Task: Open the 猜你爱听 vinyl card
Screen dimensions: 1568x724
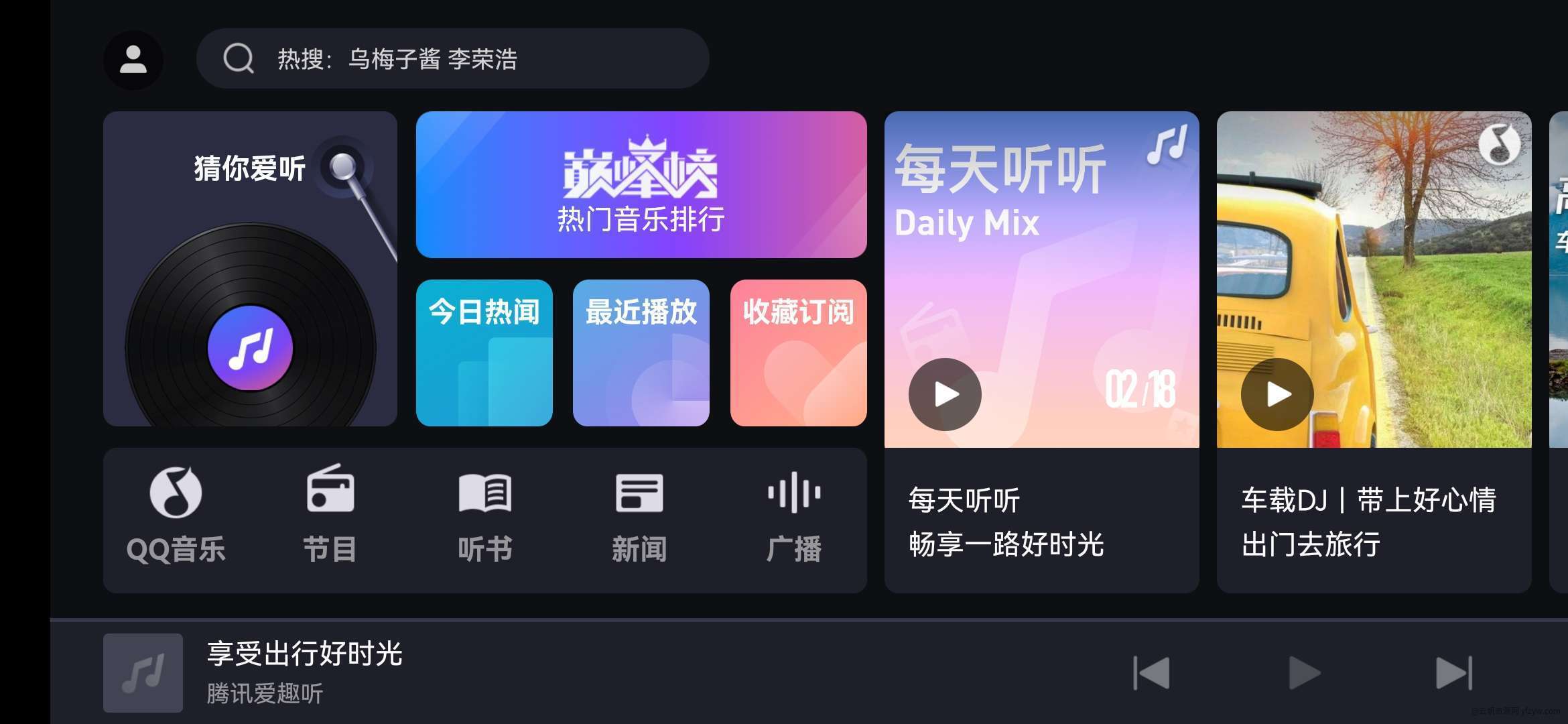Action: (x=250, y=268)
